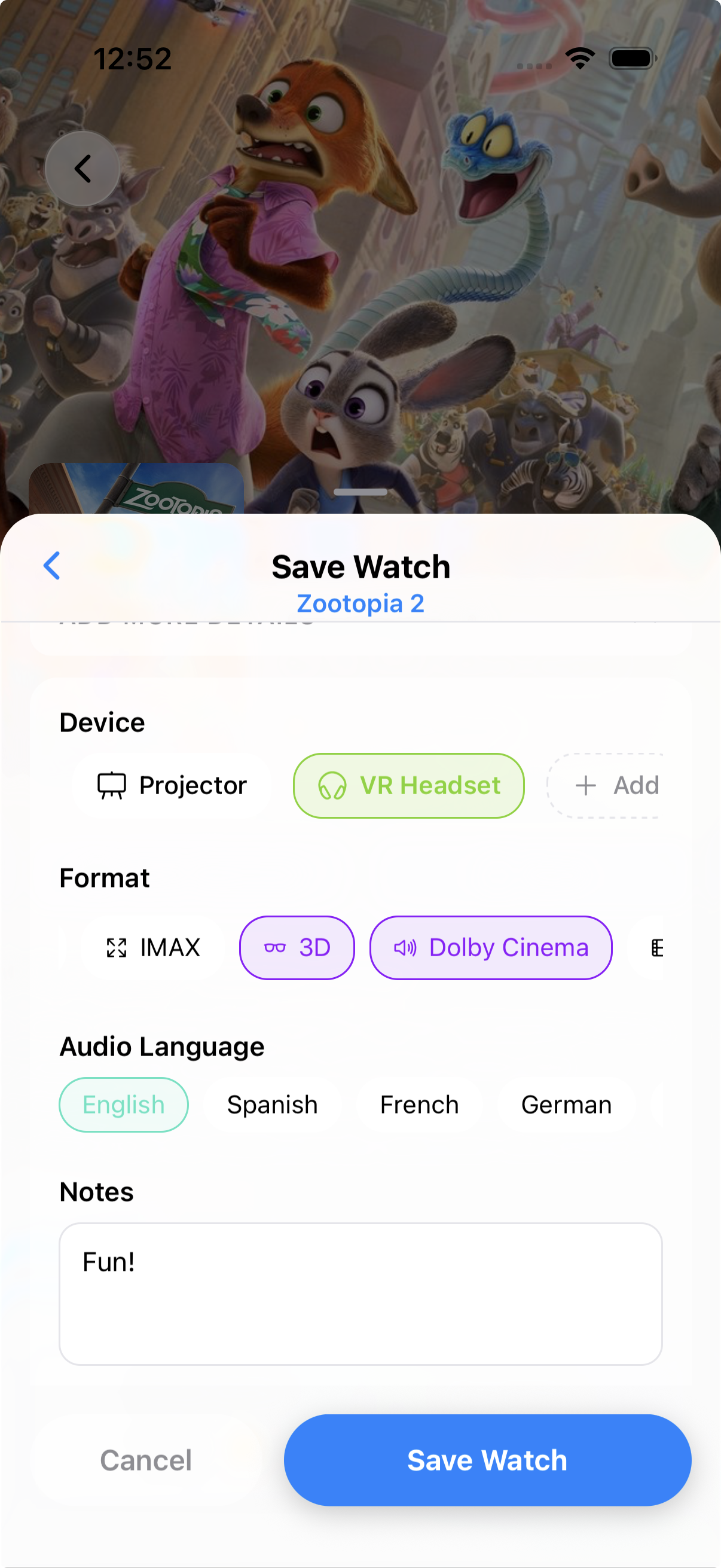Deselect English audio language
Viewport: 721px width, 1568px height.
tap(124, 1105)
